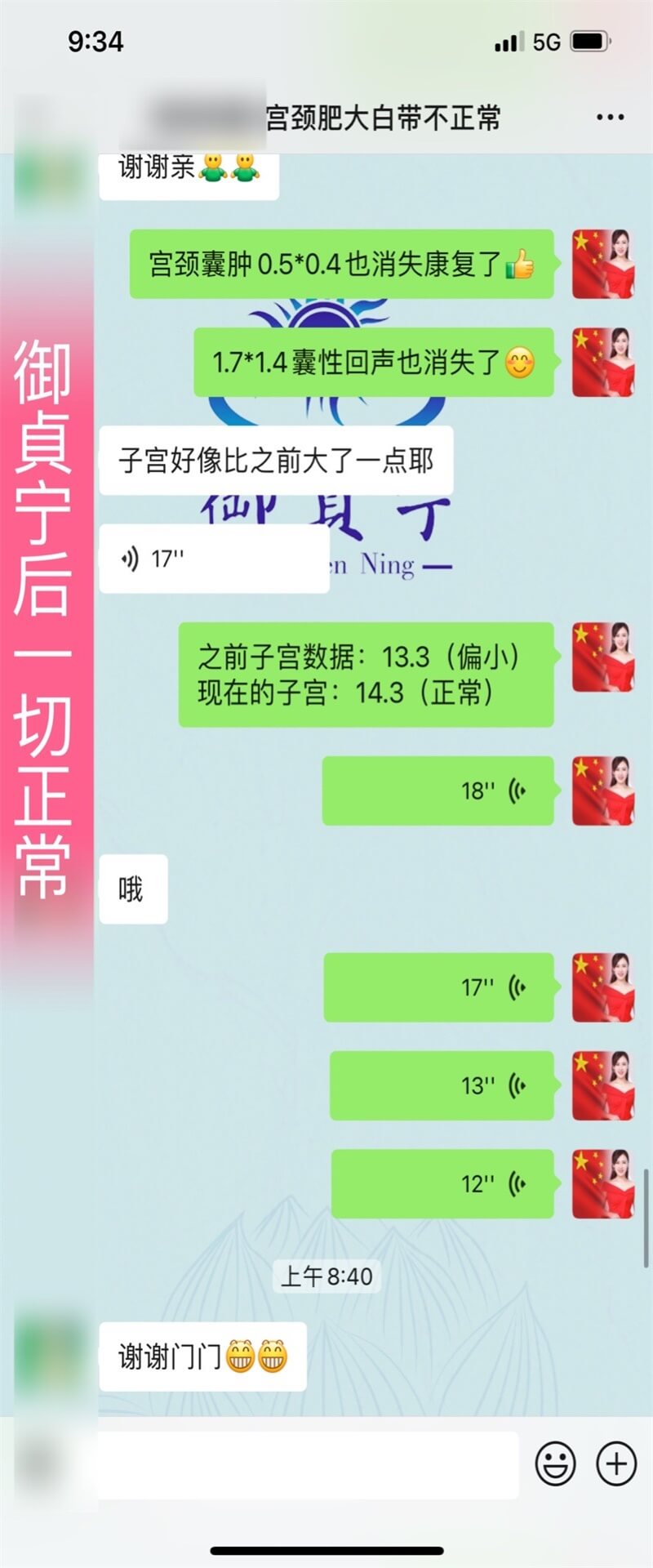Play the sent 18'' voice message

tap(438, 791)
